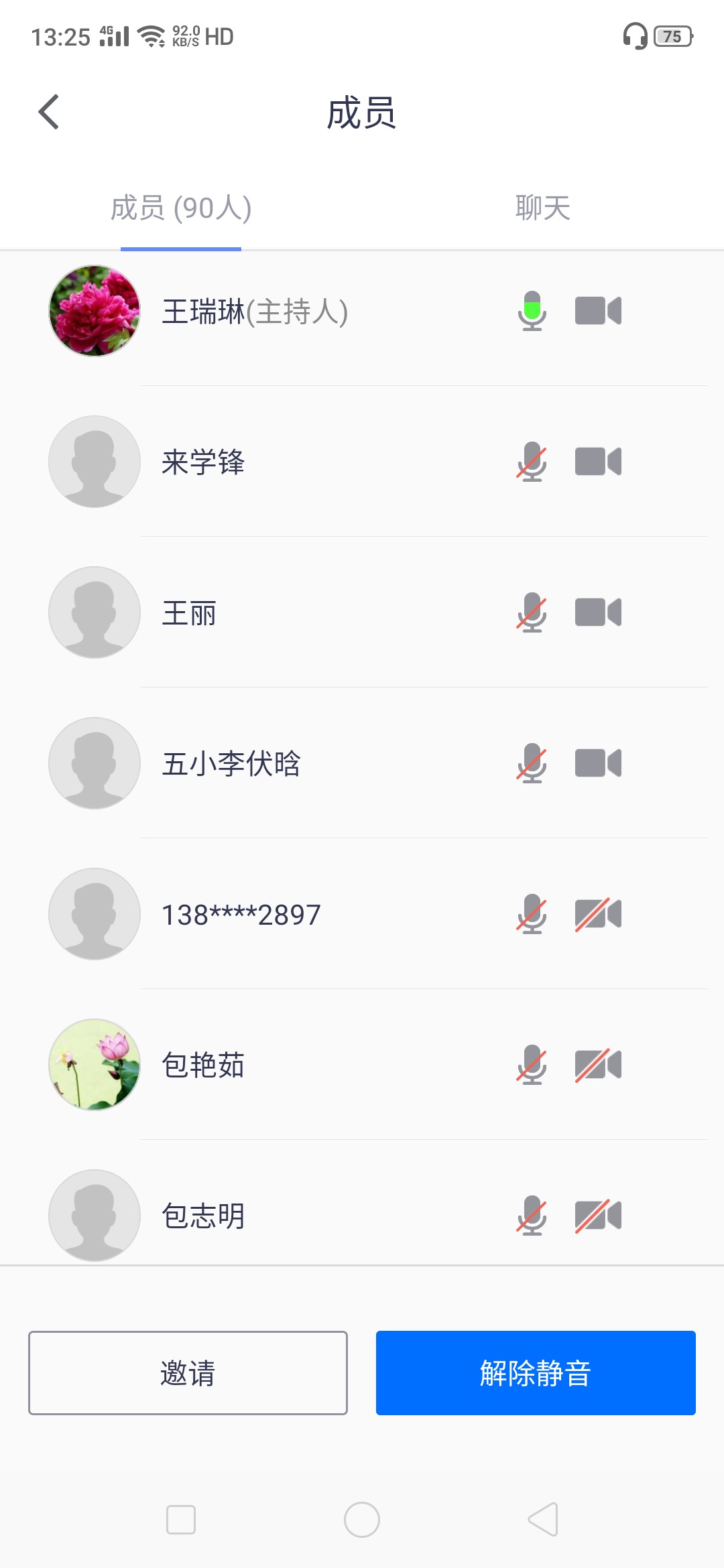Open member 王丽 row

click(x=189, y=613)
